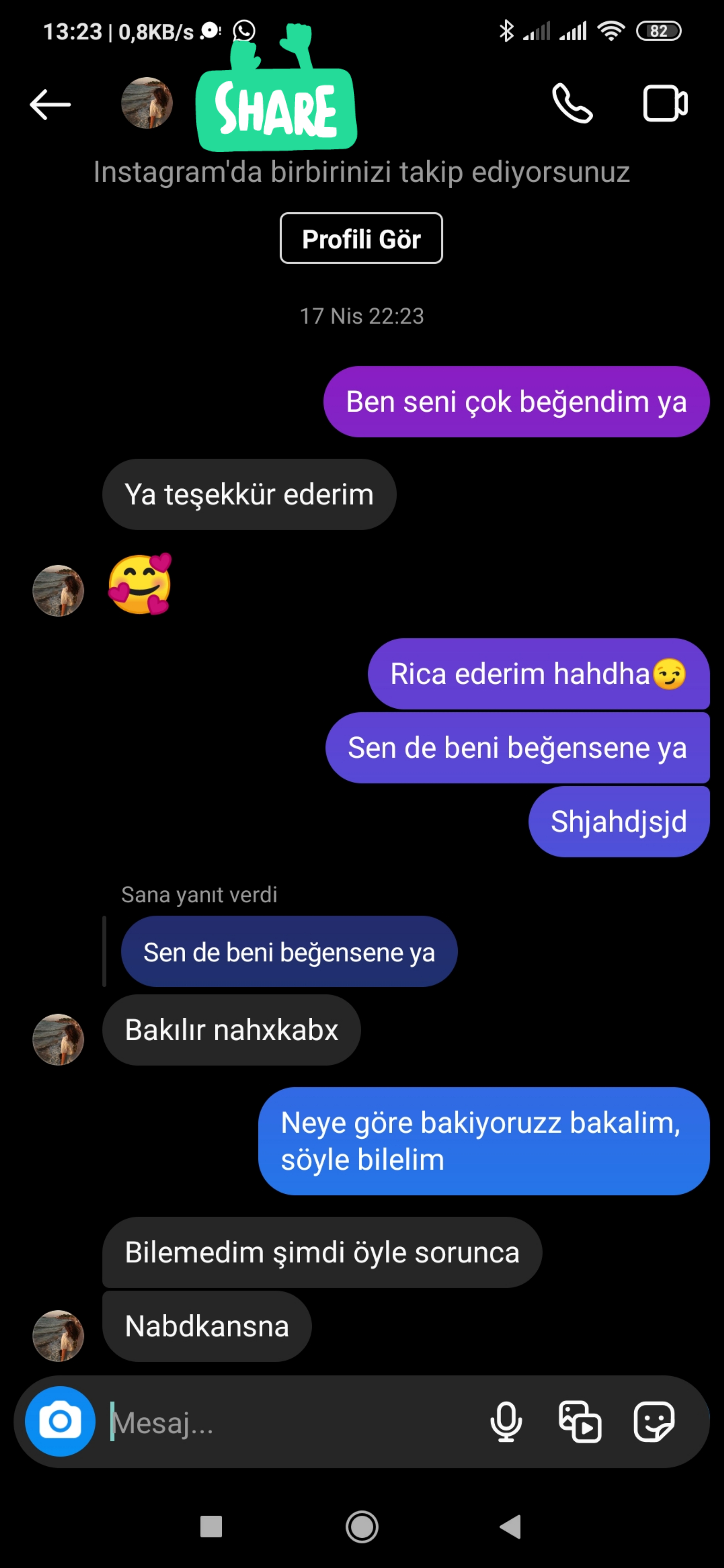This screenshot has width=724, height=1568.
Task: Jump to the quoted reply 'Sen de beni beğensene ya'
Action: [x=288, y=952]
